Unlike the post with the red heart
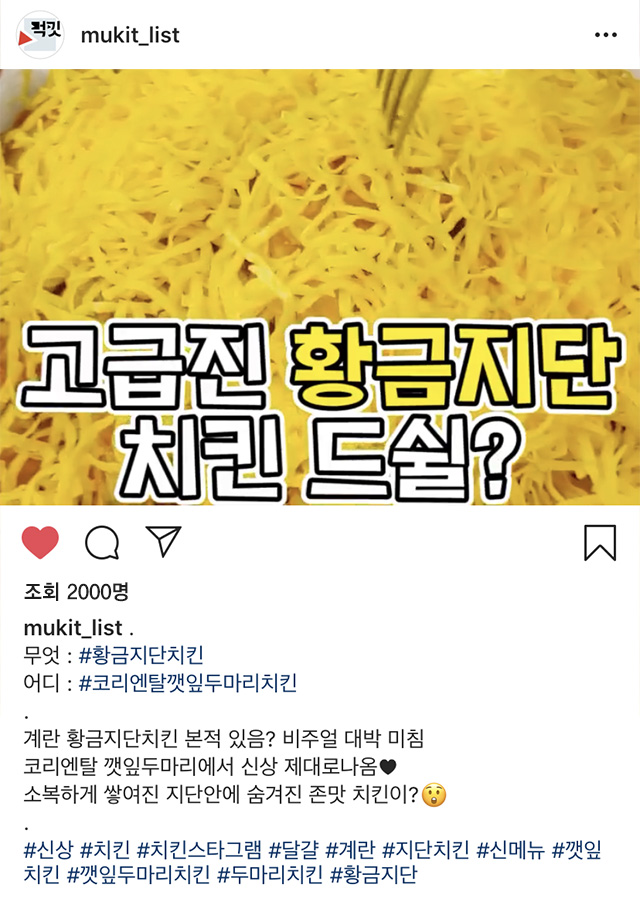 (40, 542)
